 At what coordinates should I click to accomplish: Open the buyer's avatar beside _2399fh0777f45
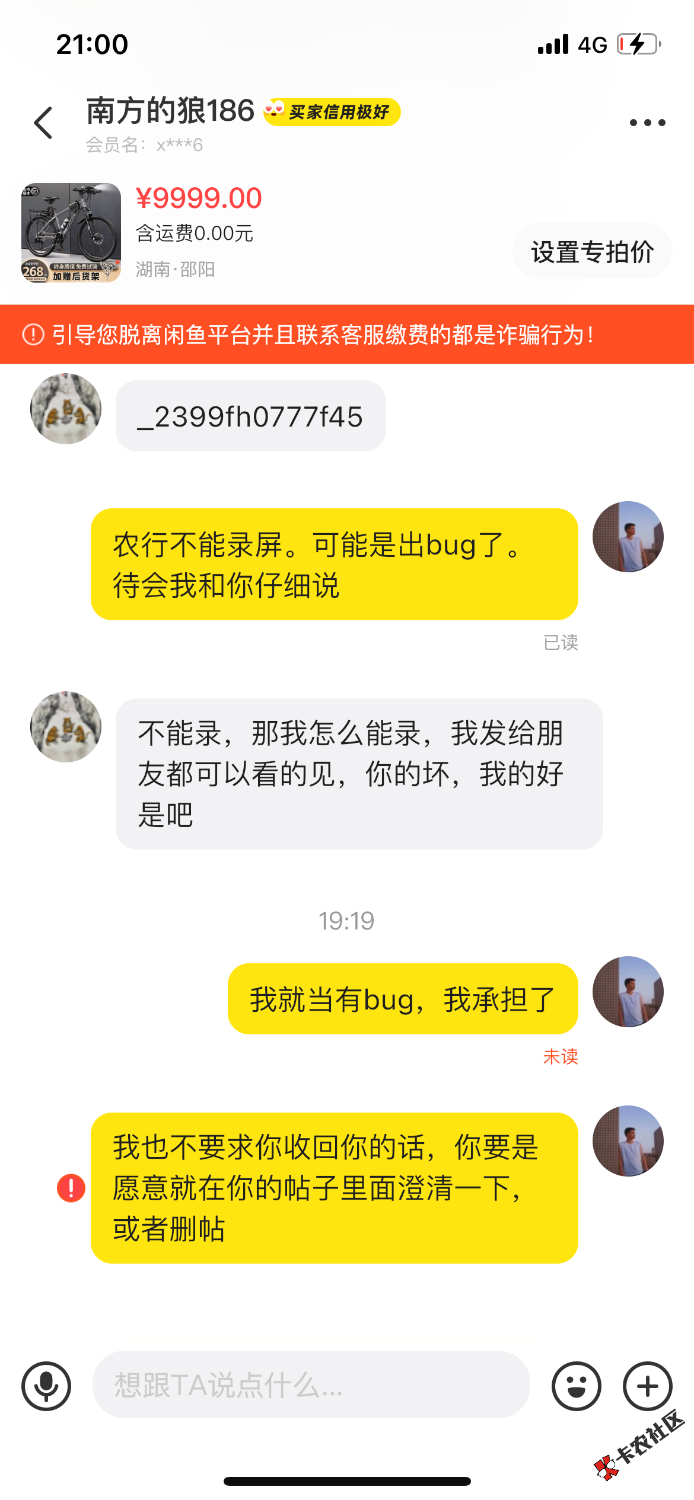(x=66, y=408)
